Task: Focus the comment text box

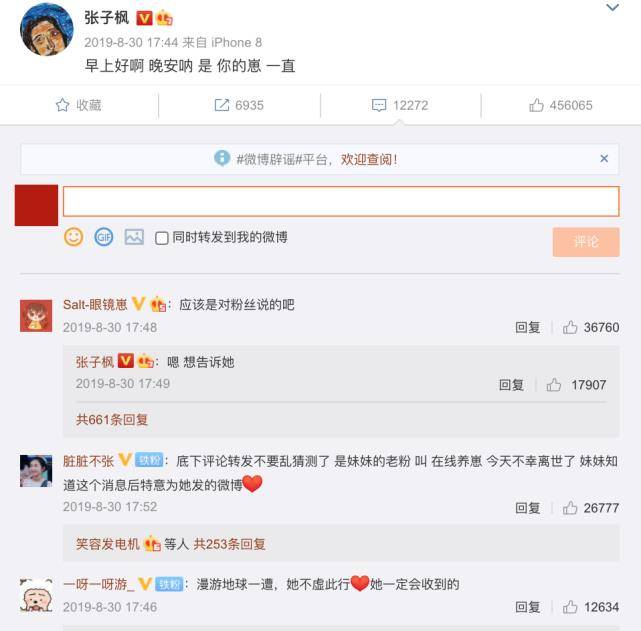Action: pos(341,201)
